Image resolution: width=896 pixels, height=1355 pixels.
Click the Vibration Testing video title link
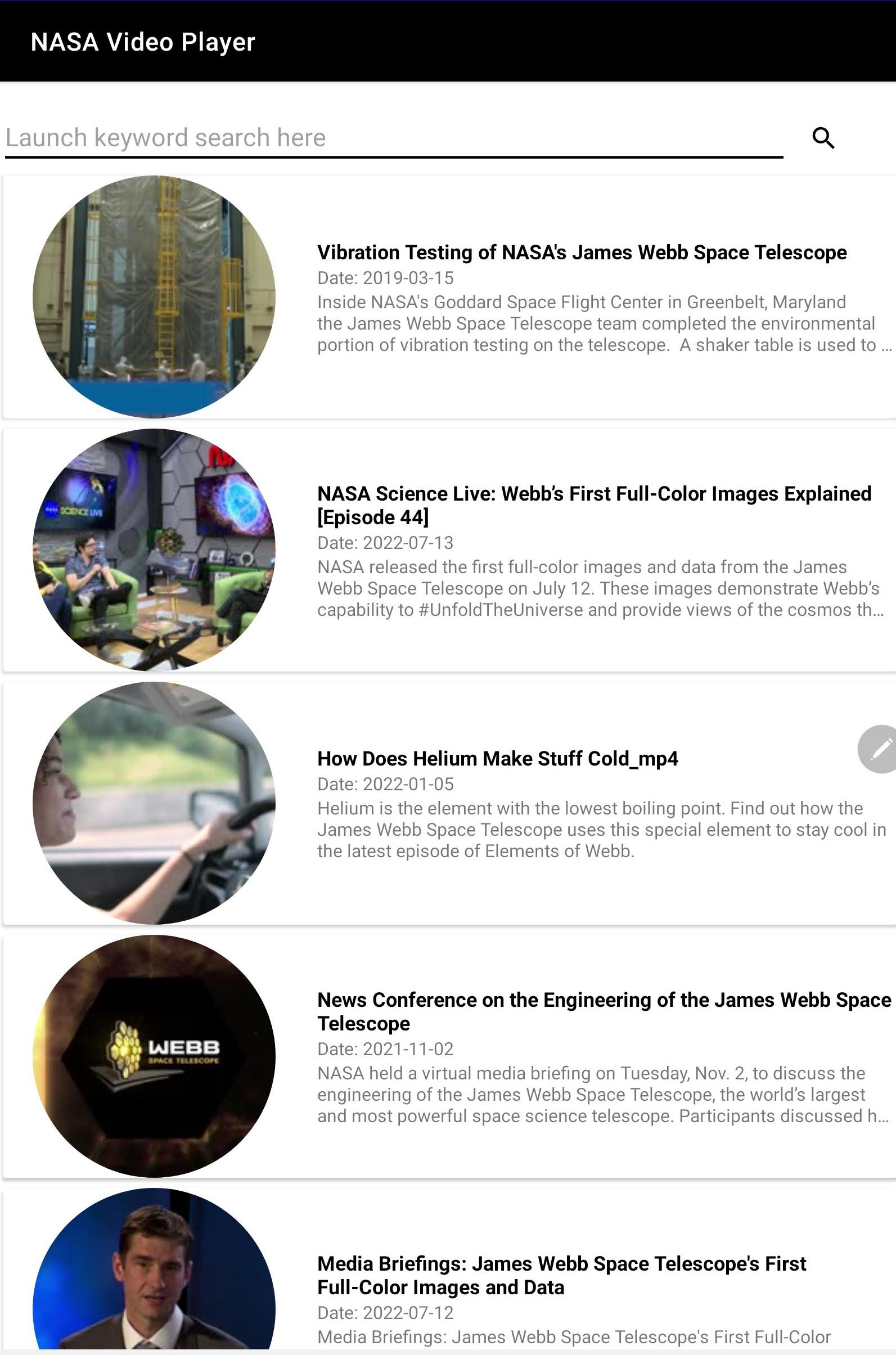tap(582, 253)
